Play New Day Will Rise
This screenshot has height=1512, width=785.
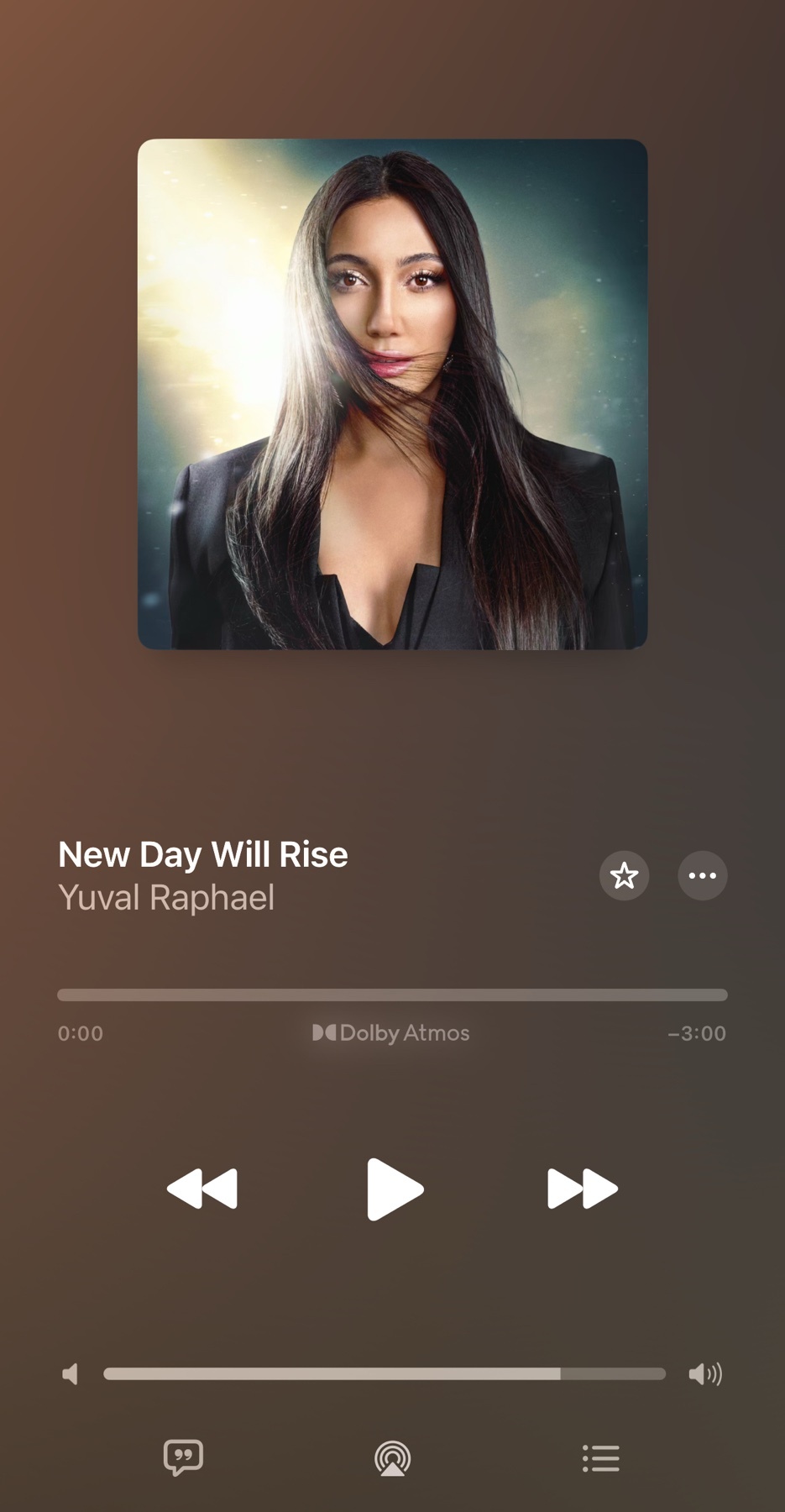395,1189
